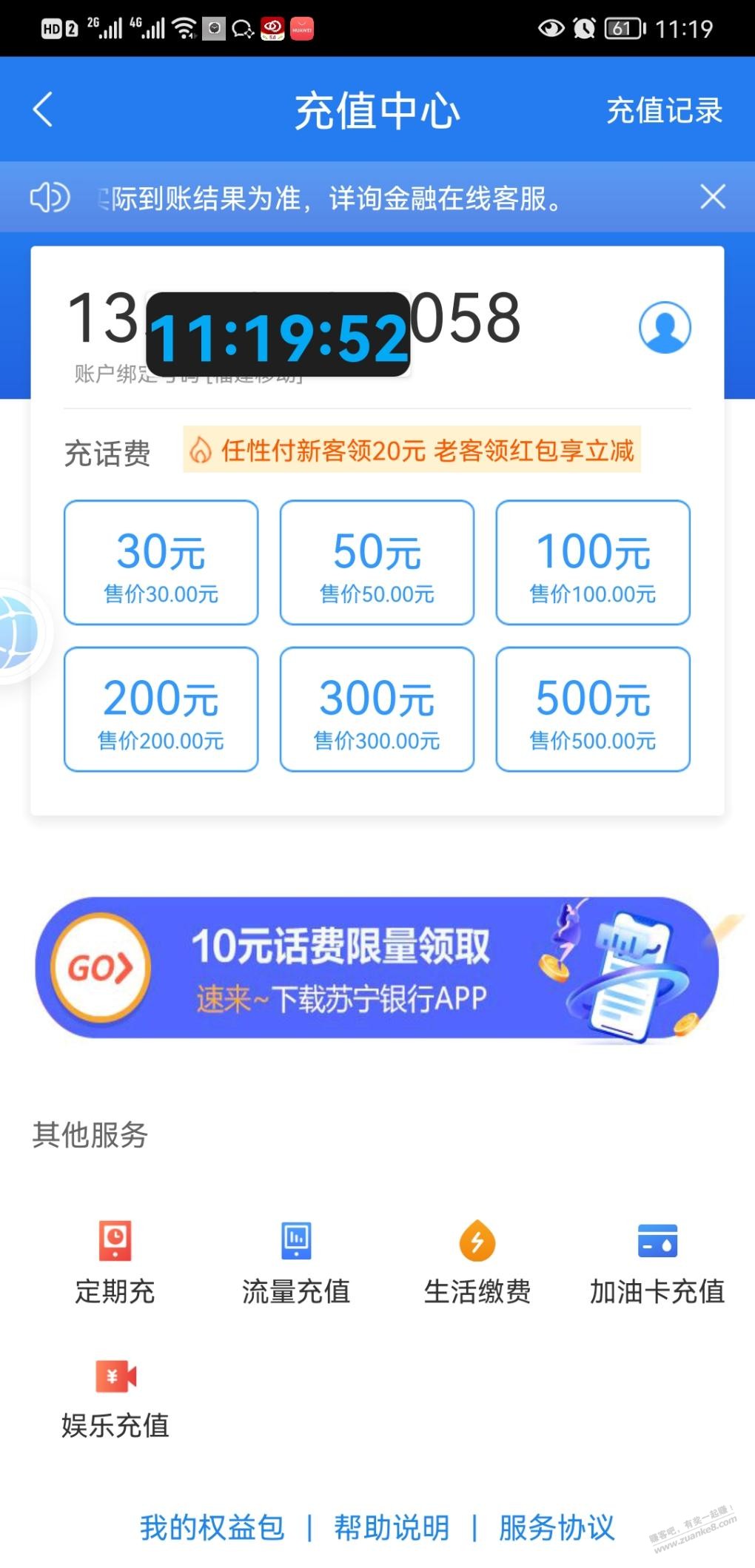Open the 10元话费限量领取 banner

coord(377,968)
